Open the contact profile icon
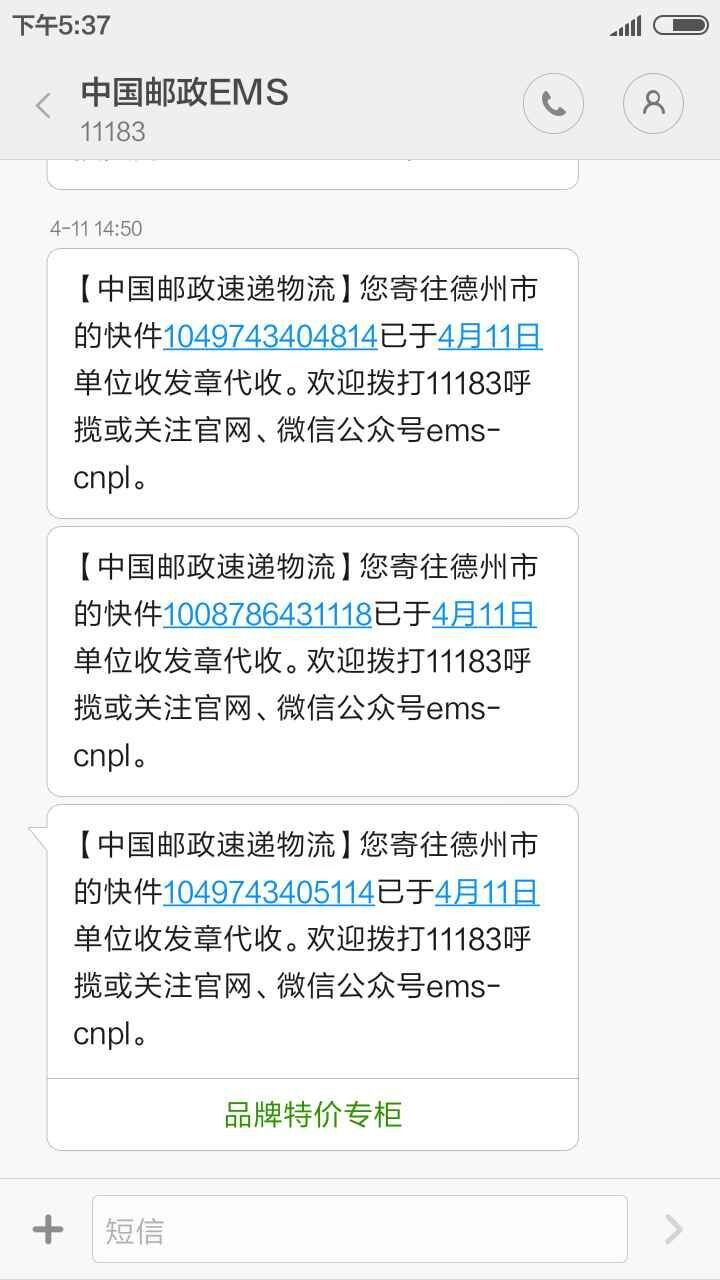Screen dimensions: 720x1280 point(653,103)
